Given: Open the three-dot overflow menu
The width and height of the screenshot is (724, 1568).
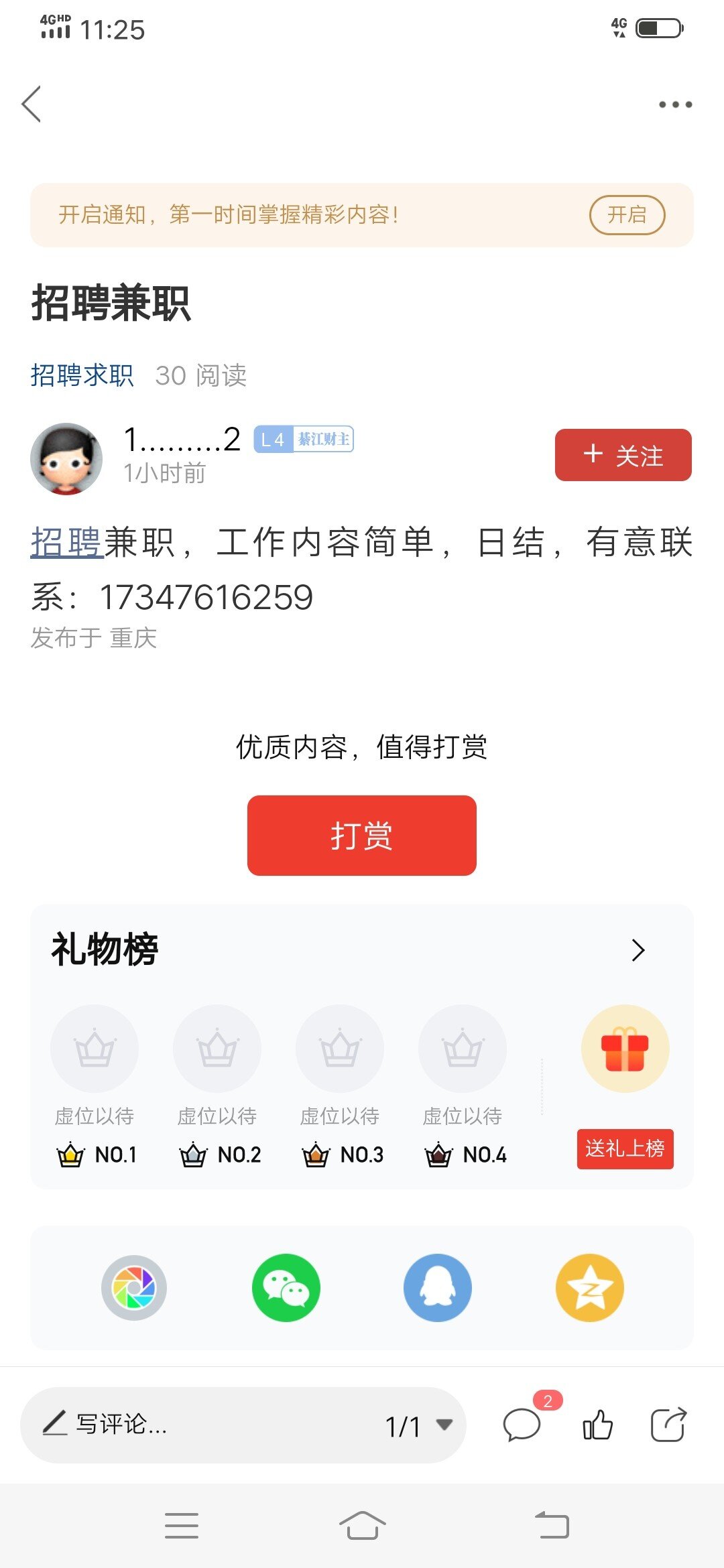Looking at the screenshot, I should (x=675, y=105).
